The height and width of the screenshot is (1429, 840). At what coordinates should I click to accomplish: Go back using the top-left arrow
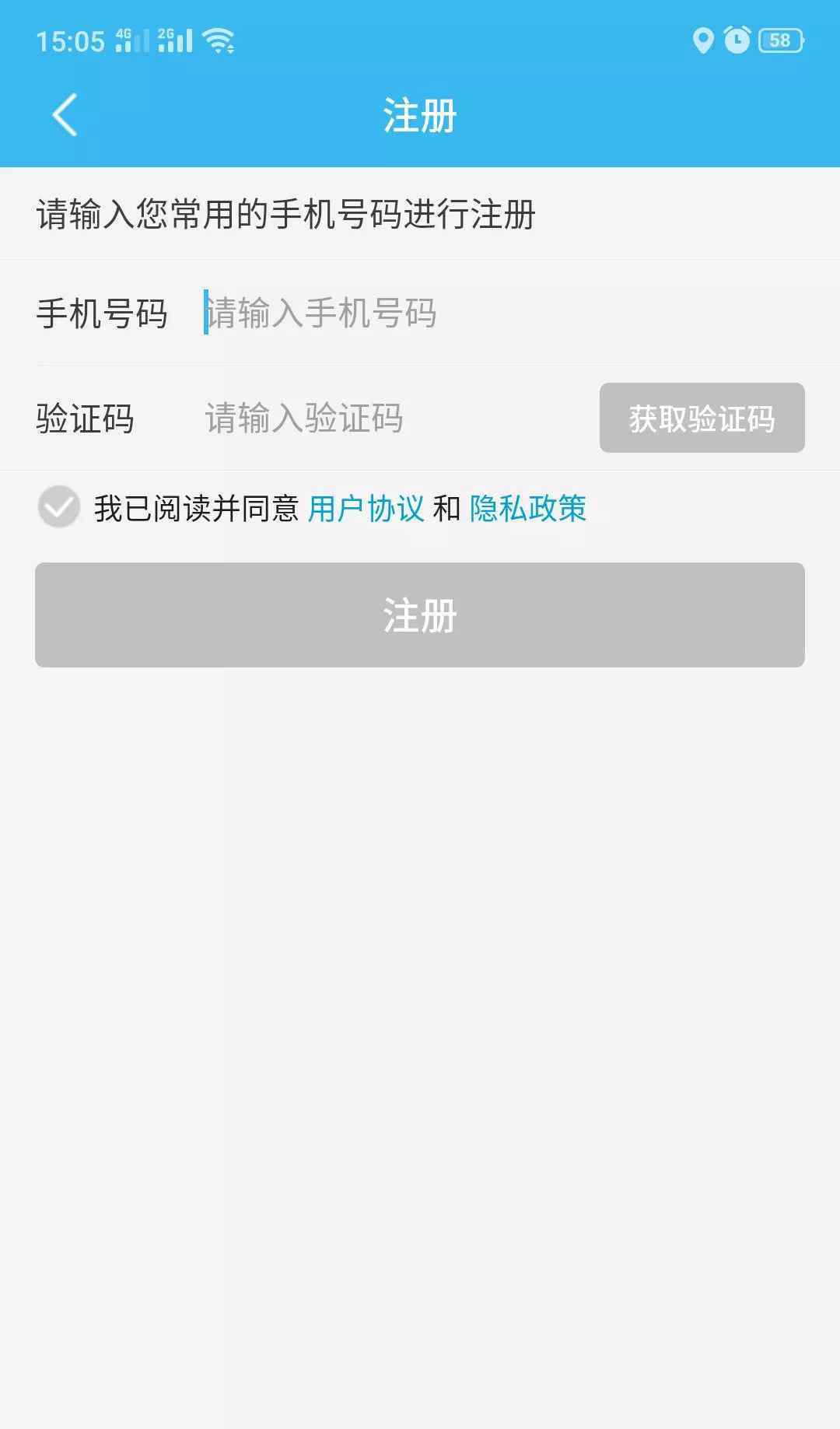tap(65, 115)
